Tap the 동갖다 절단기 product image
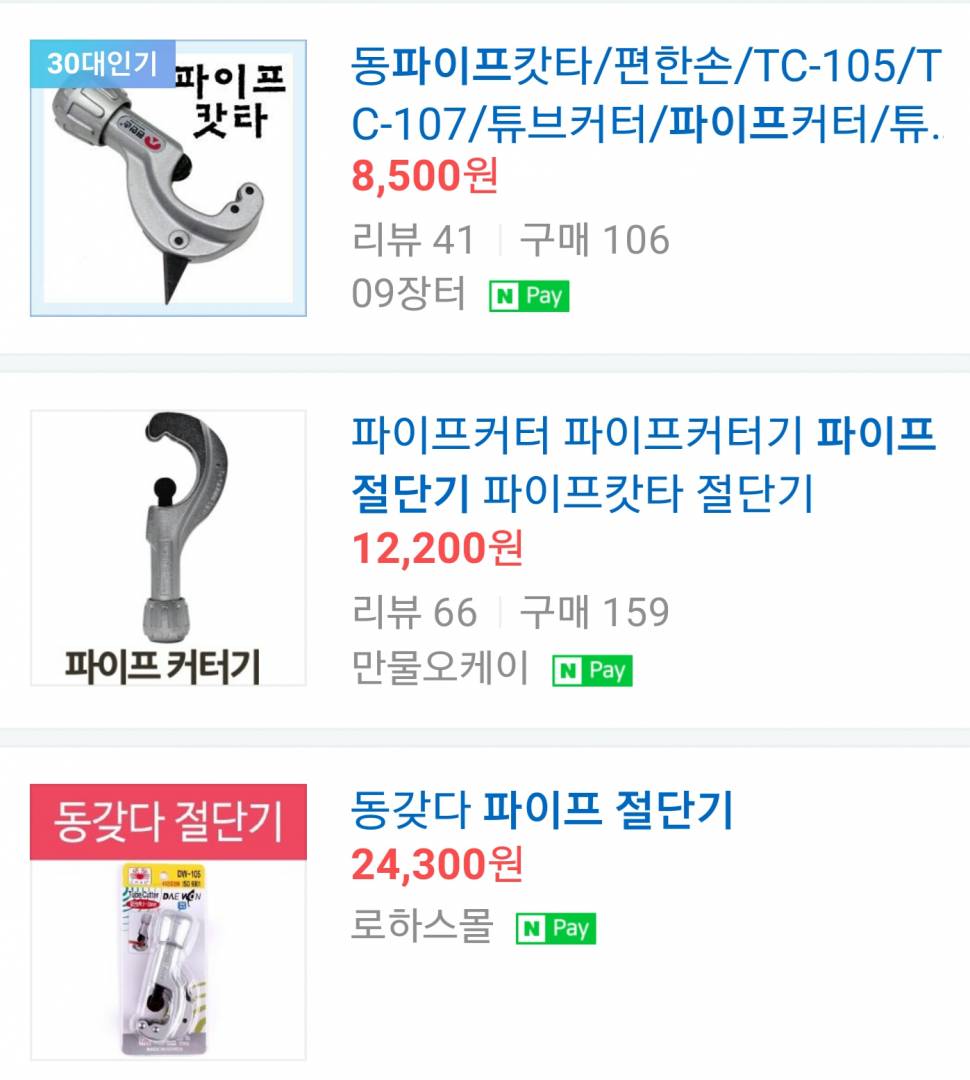The image size is (970, 1080). coord(168,921)
